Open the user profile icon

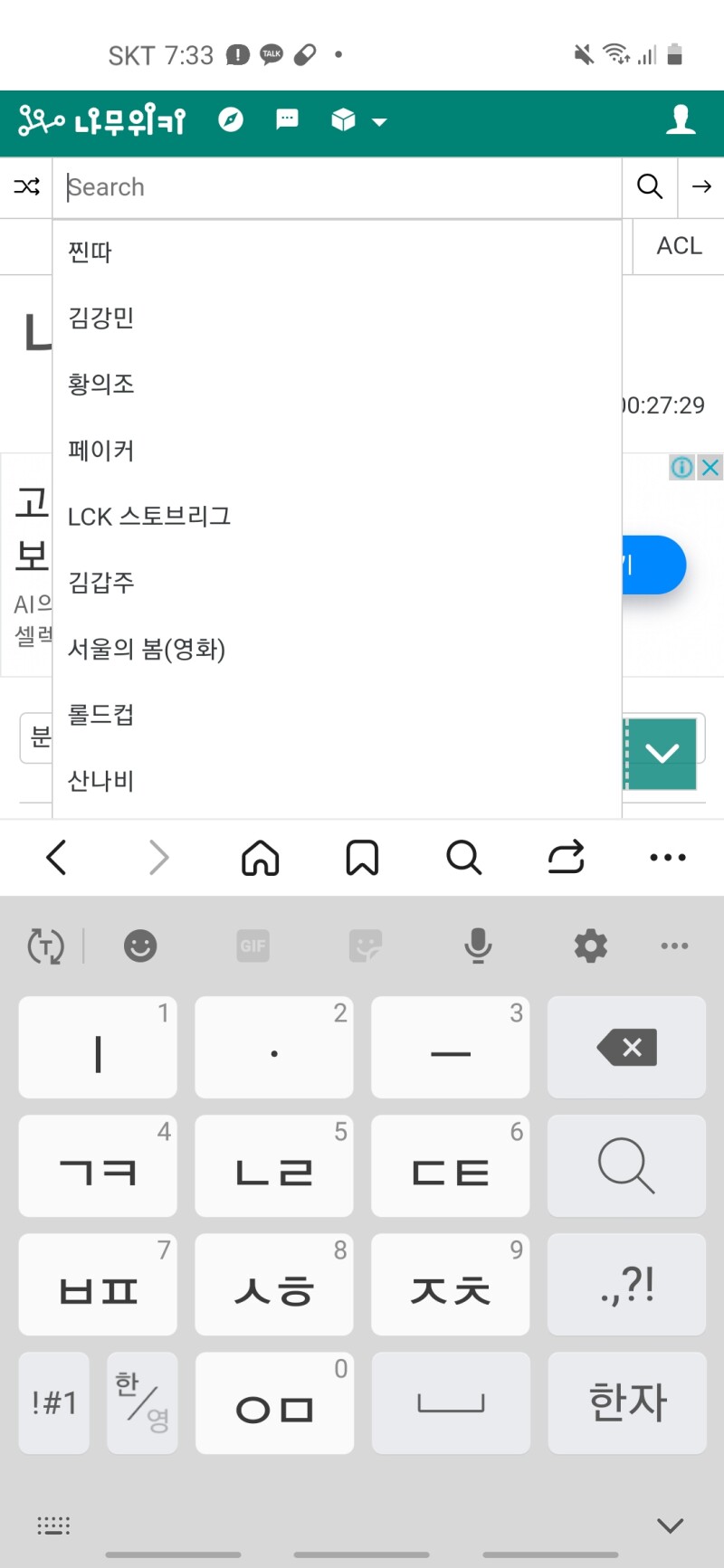681,120
